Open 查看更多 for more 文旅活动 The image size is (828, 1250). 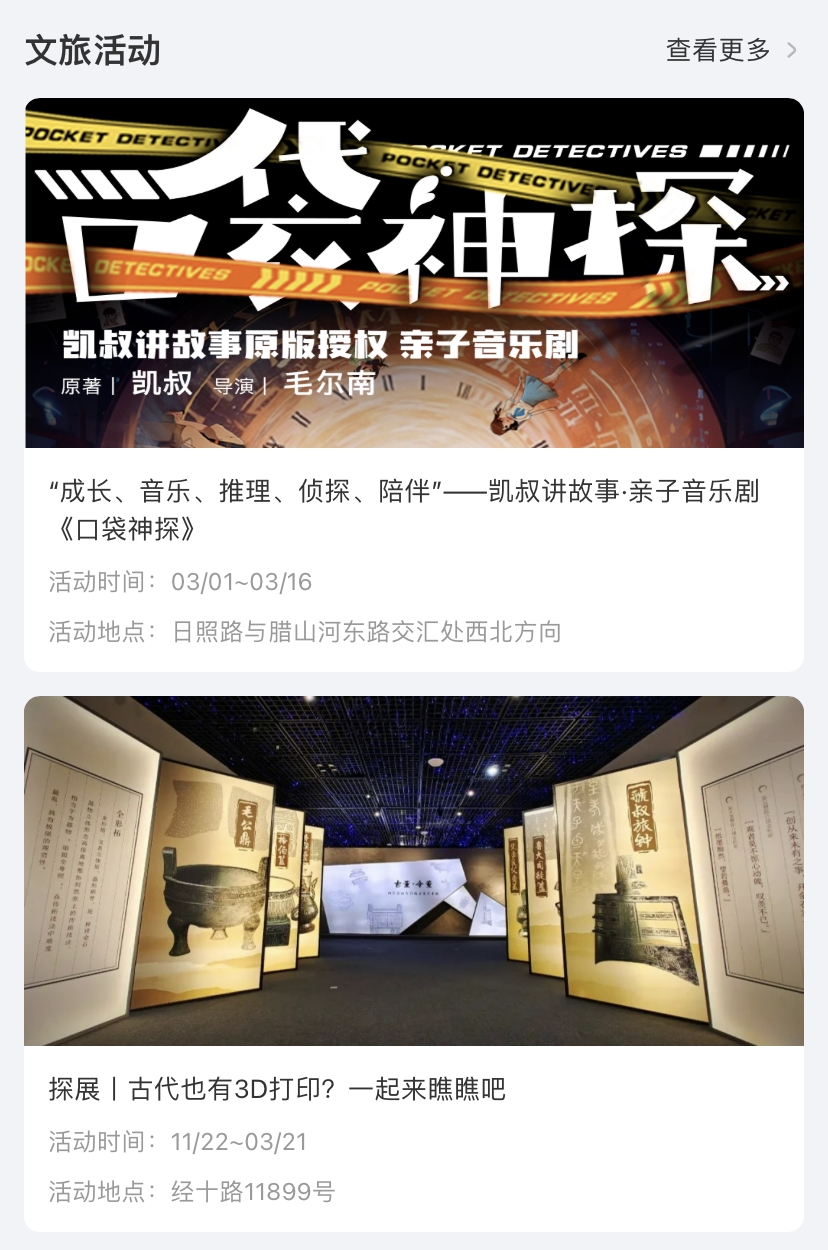(x=730, y=50)
